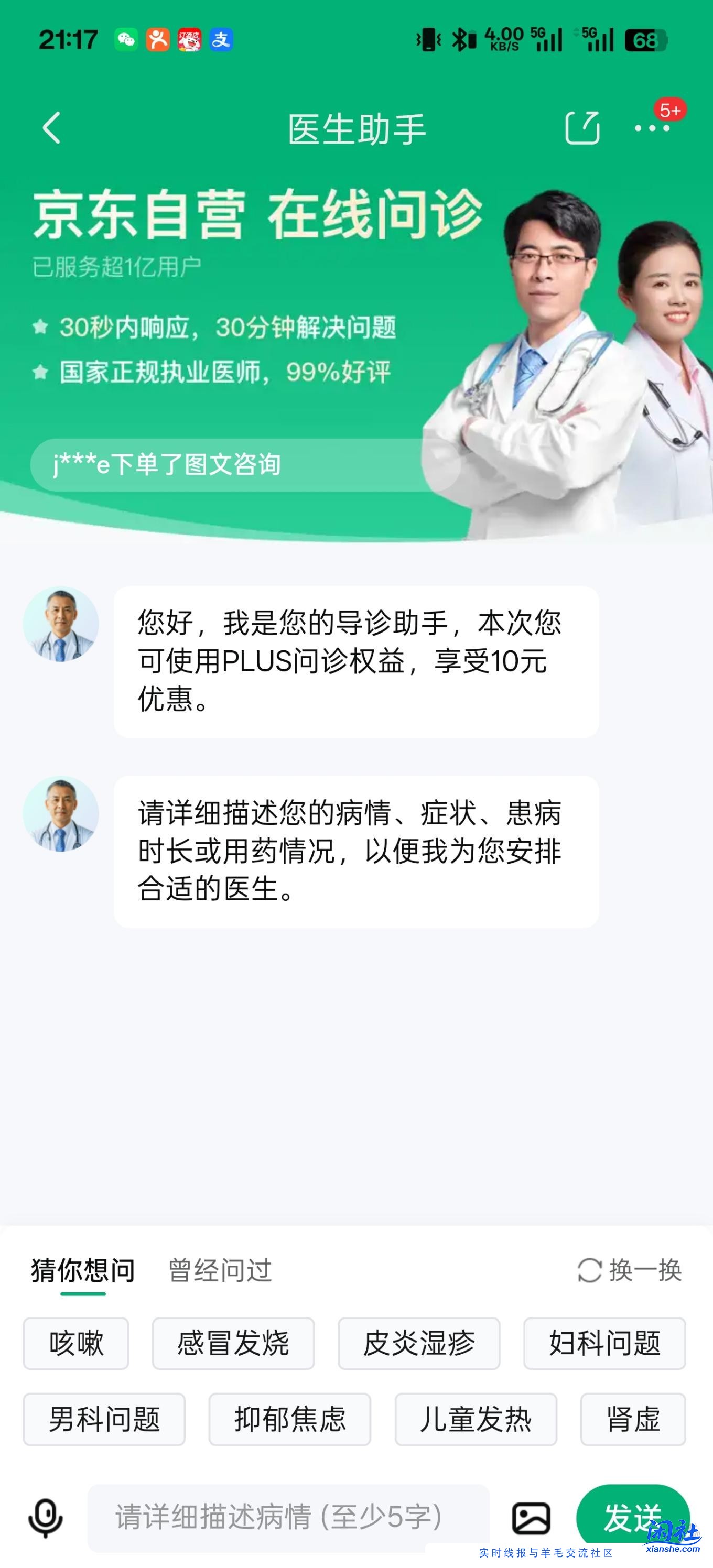713x1568 pixels.
Task: Select the 肾虚 chip
Action: click(633, 1419)
